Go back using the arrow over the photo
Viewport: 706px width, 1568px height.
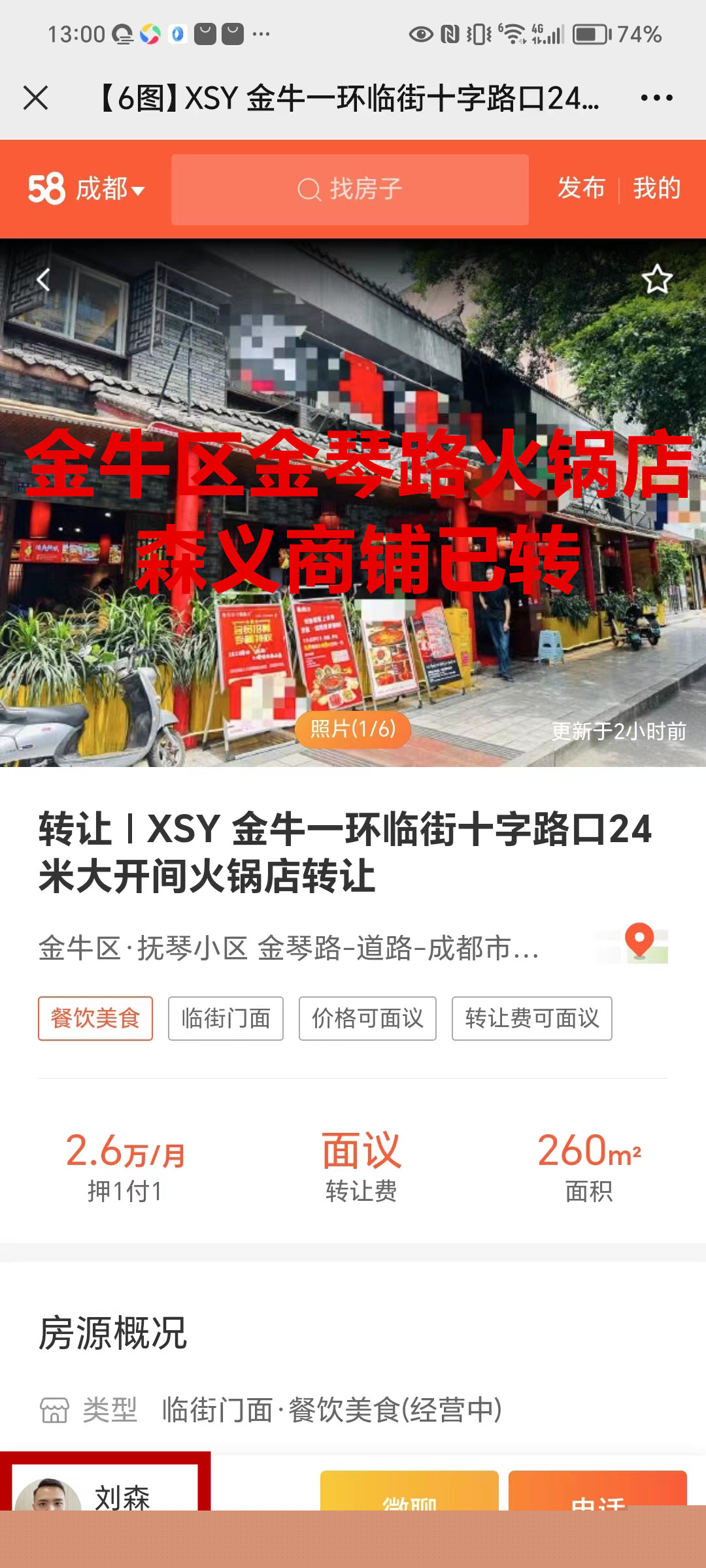coord(43,280)
